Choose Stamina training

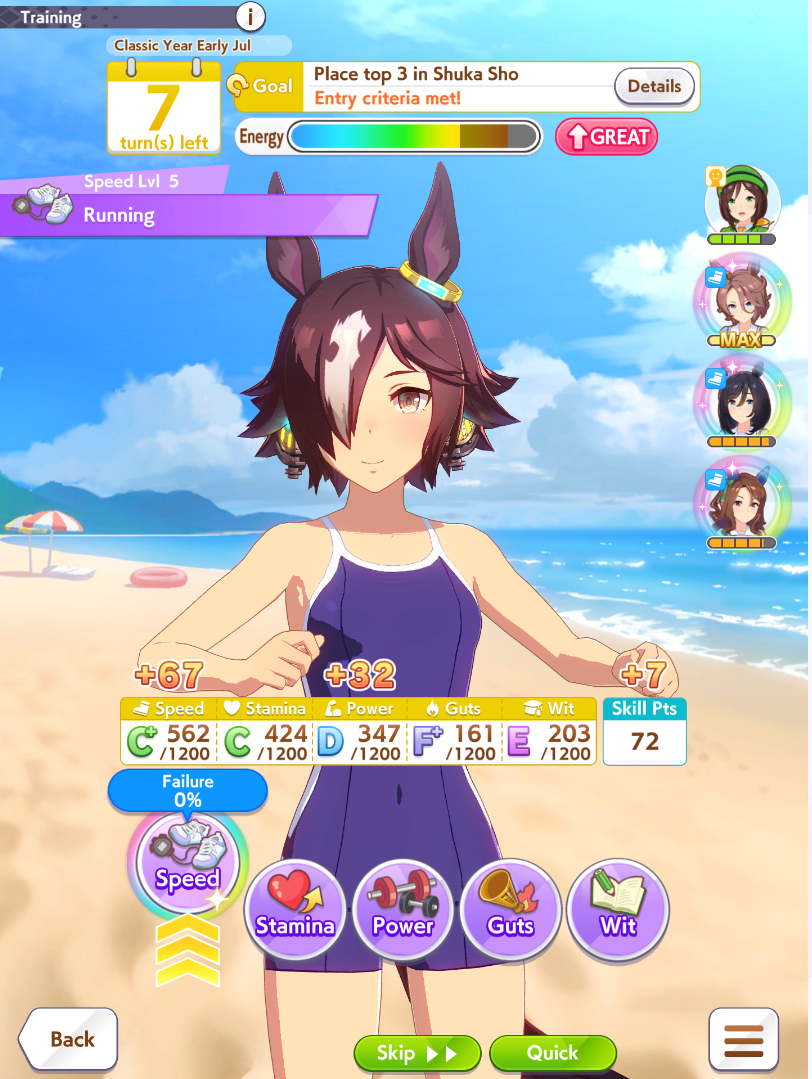295,908
